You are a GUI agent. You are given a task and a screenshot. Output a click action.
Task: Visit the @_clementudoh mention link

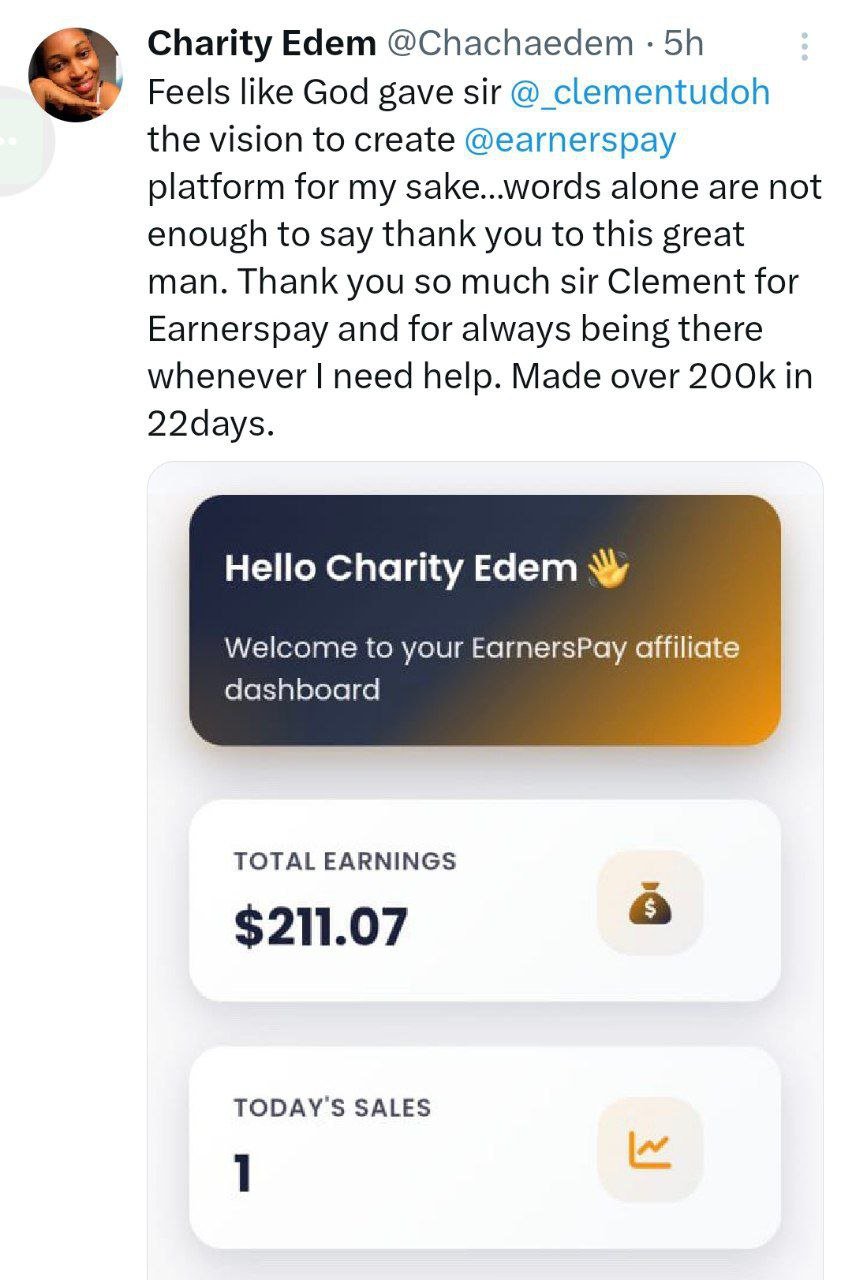tap(640, 92)
